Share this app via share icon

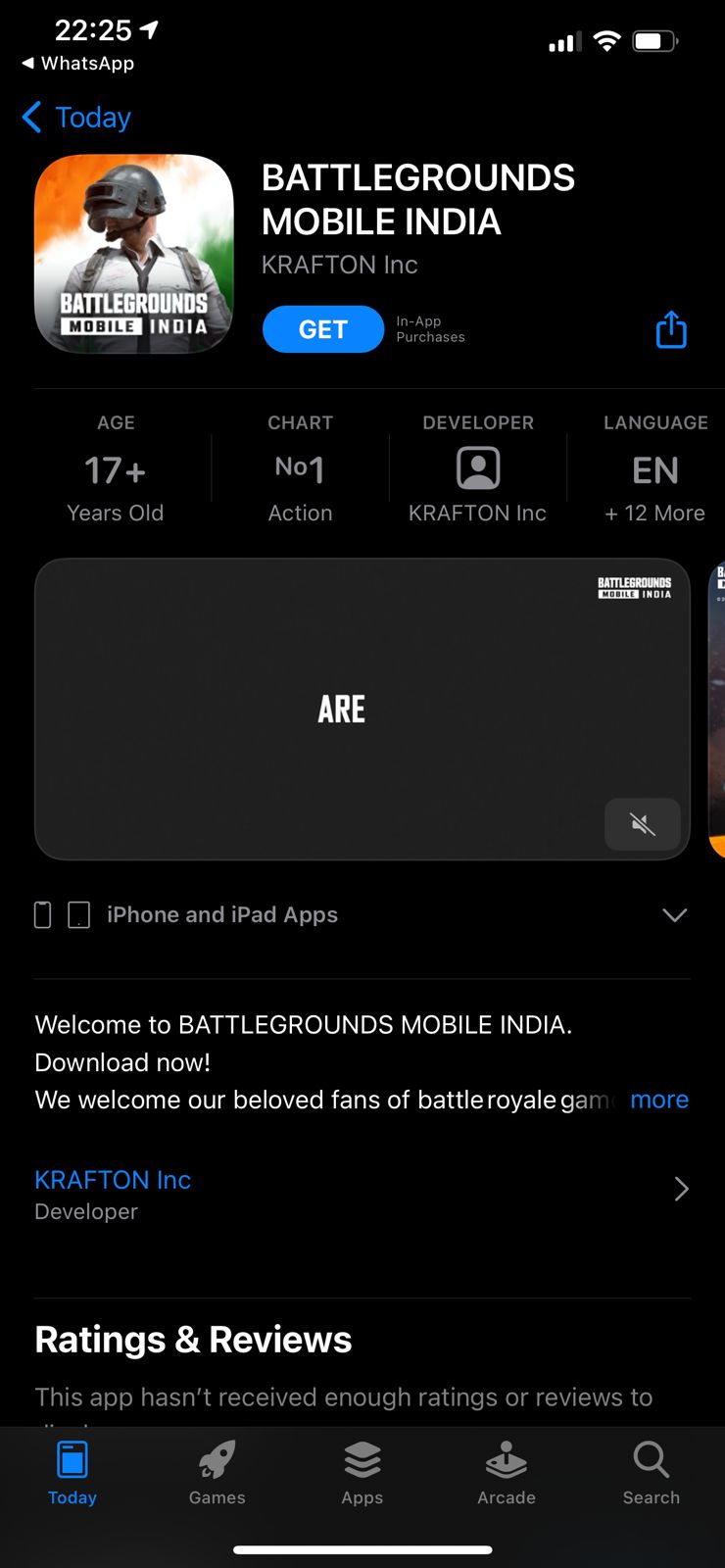pos(671,329)
